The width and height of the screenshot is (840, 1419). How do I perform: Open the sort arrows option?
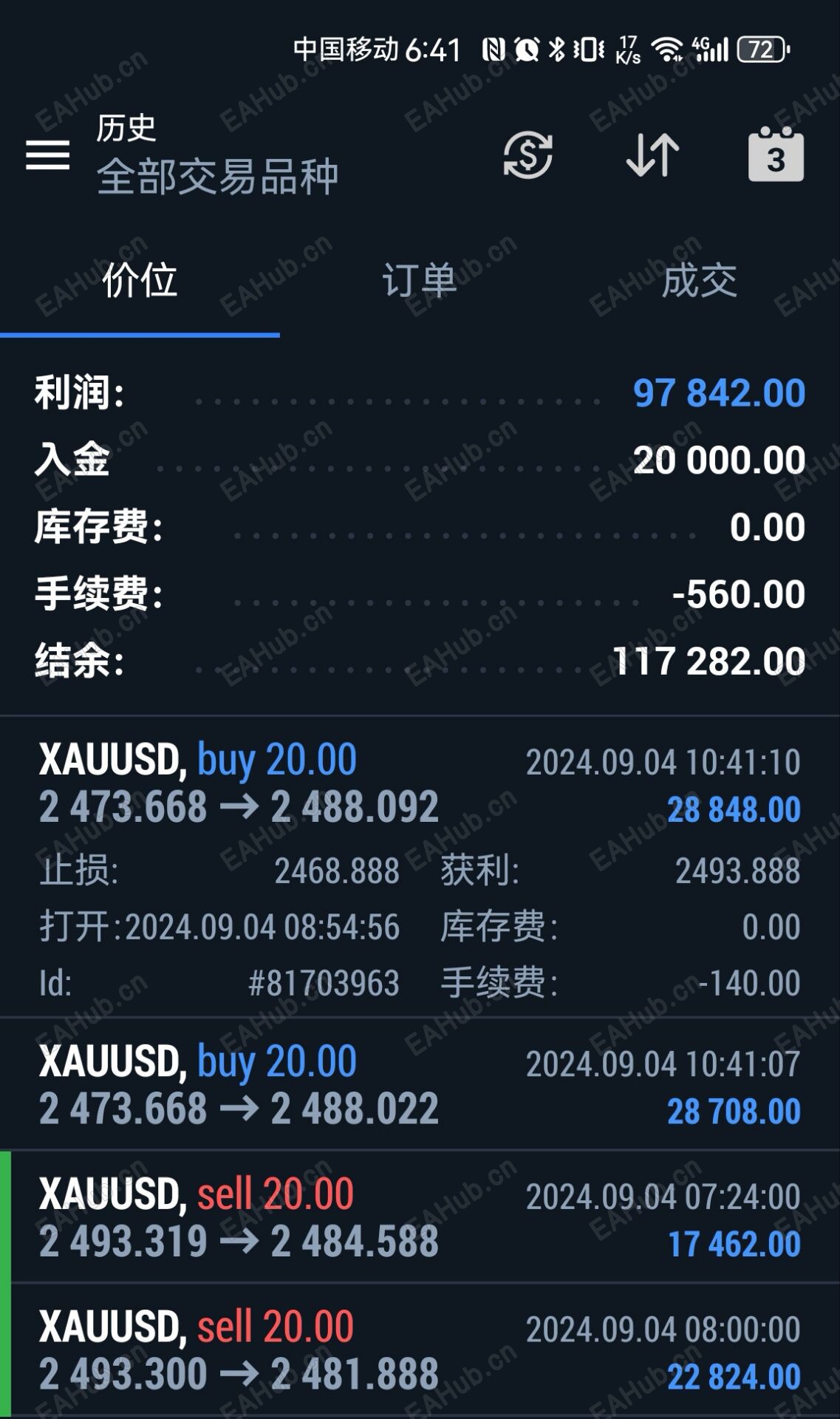pos(652,155)
